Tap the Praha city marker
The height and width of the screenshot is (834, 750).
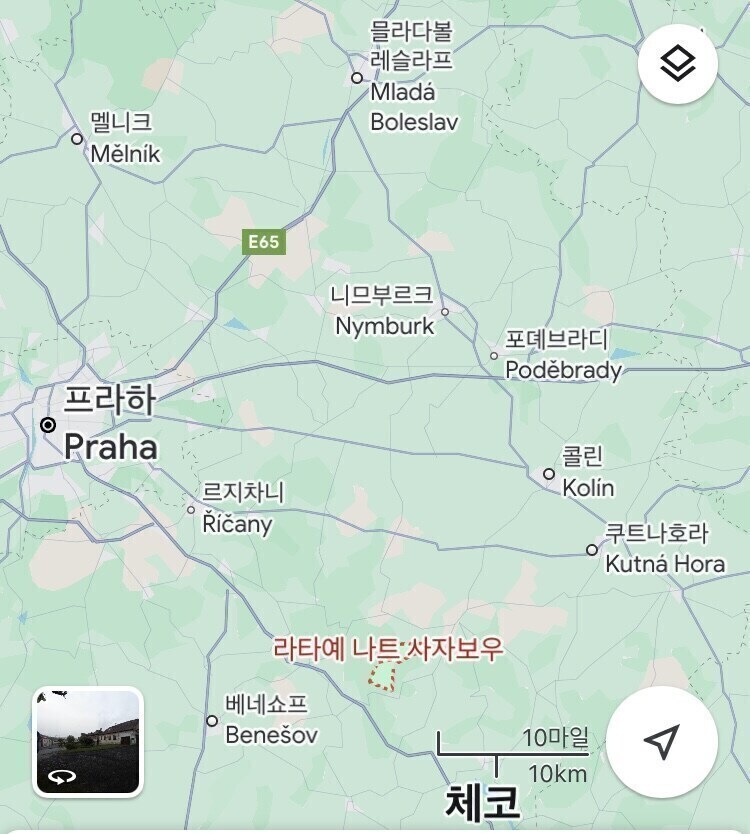pyautogui.click(x=47, y=425)
